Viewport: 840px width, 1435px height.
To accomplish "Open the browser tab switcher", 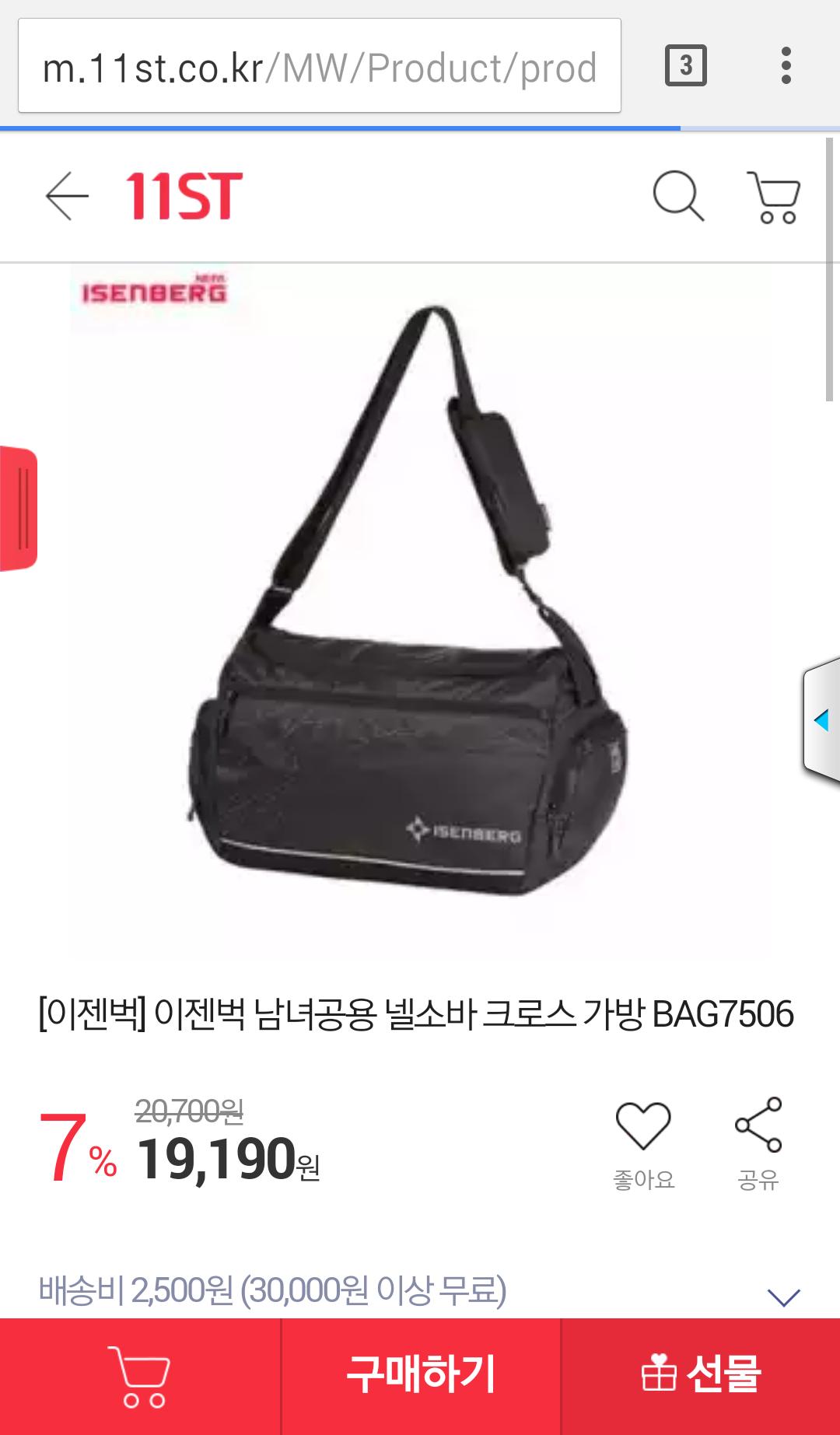I will tap(685, 65).
